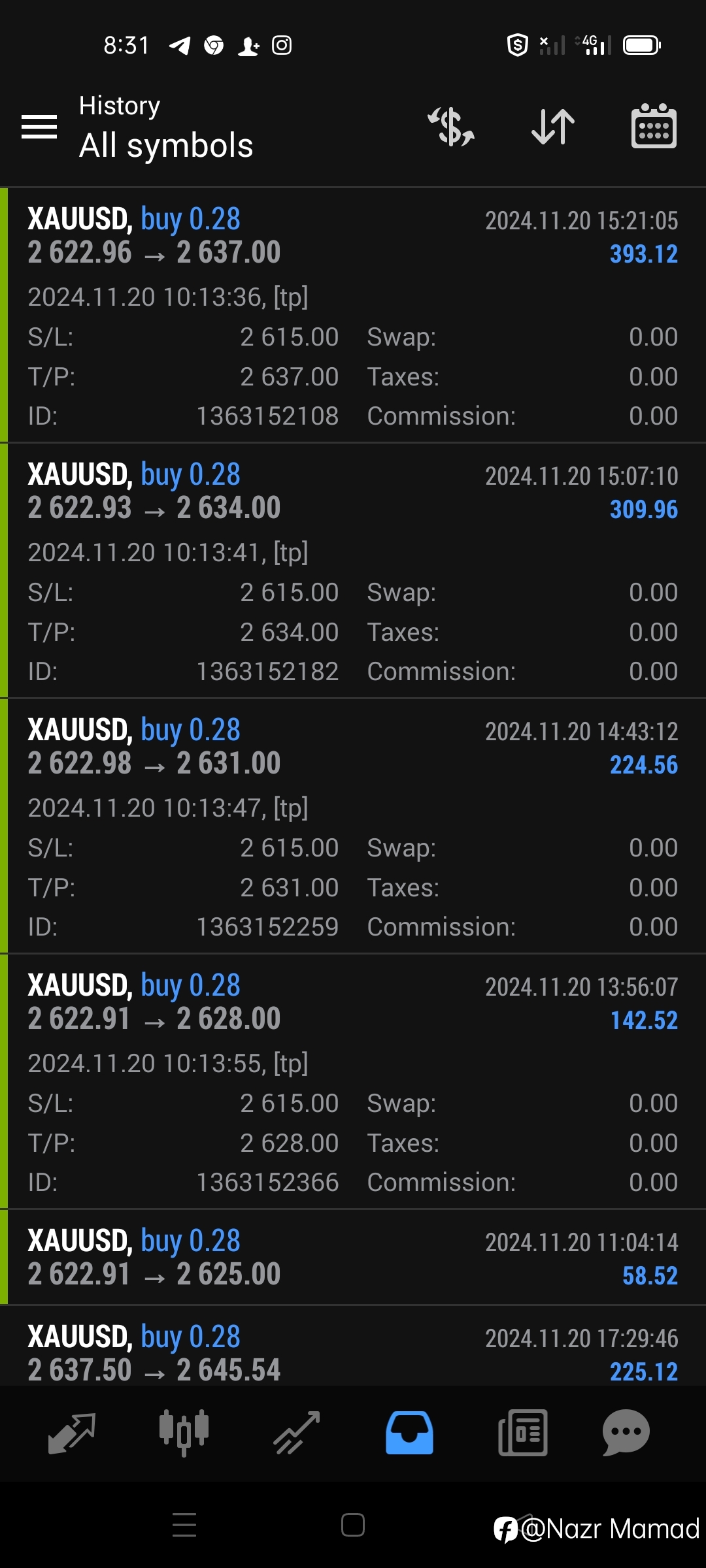
Task: Switch to the Trade tab
Action: (297, 1433)
